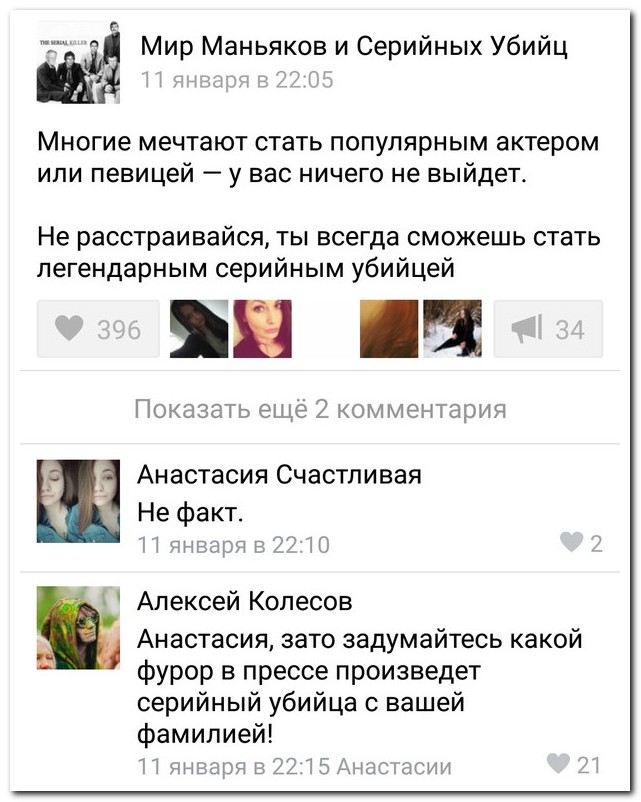Repost via the megaphone button showing 34

point(548,329)
